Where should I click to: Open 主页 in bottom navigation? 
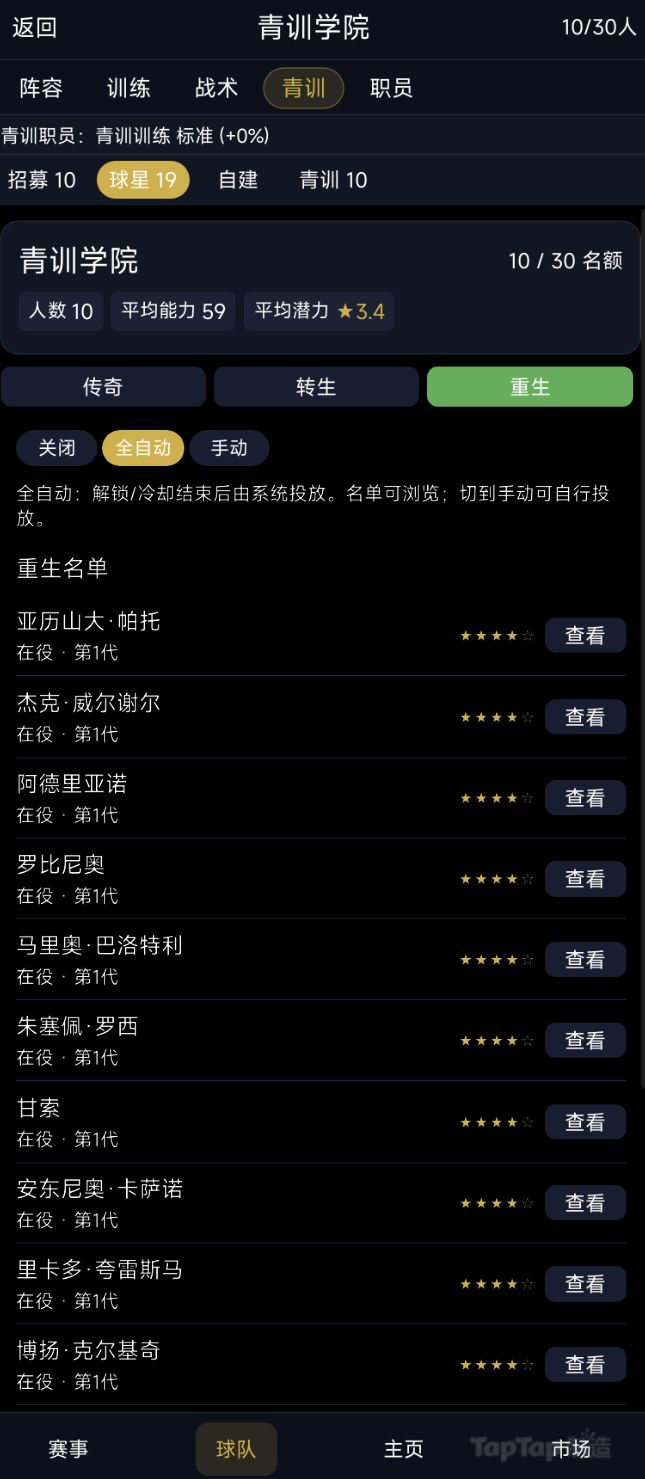[x=404, y=1449]
